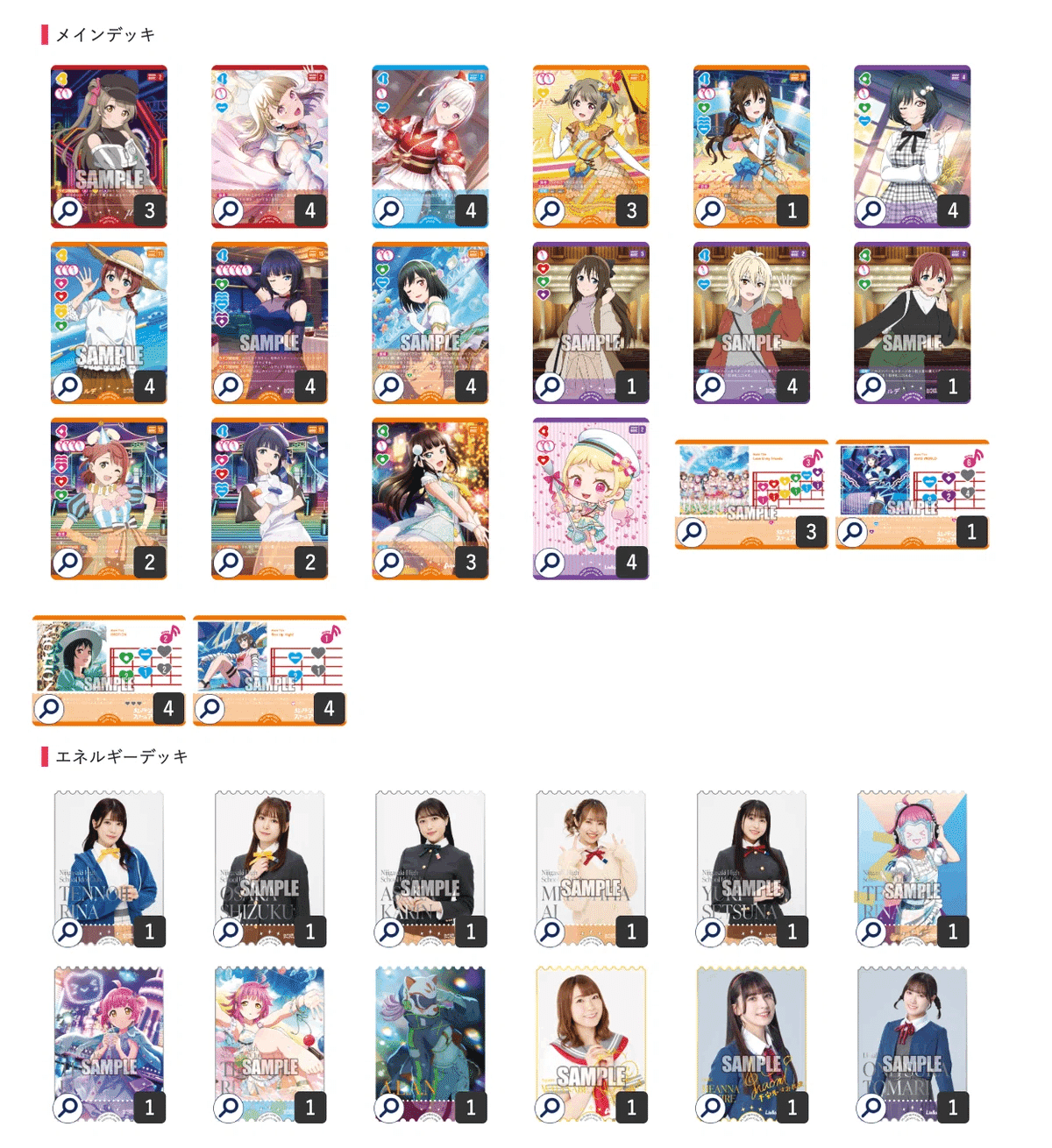Open the group live card with count 3
This screenshot has width=1052, height=1148.
tap(693, 532)
